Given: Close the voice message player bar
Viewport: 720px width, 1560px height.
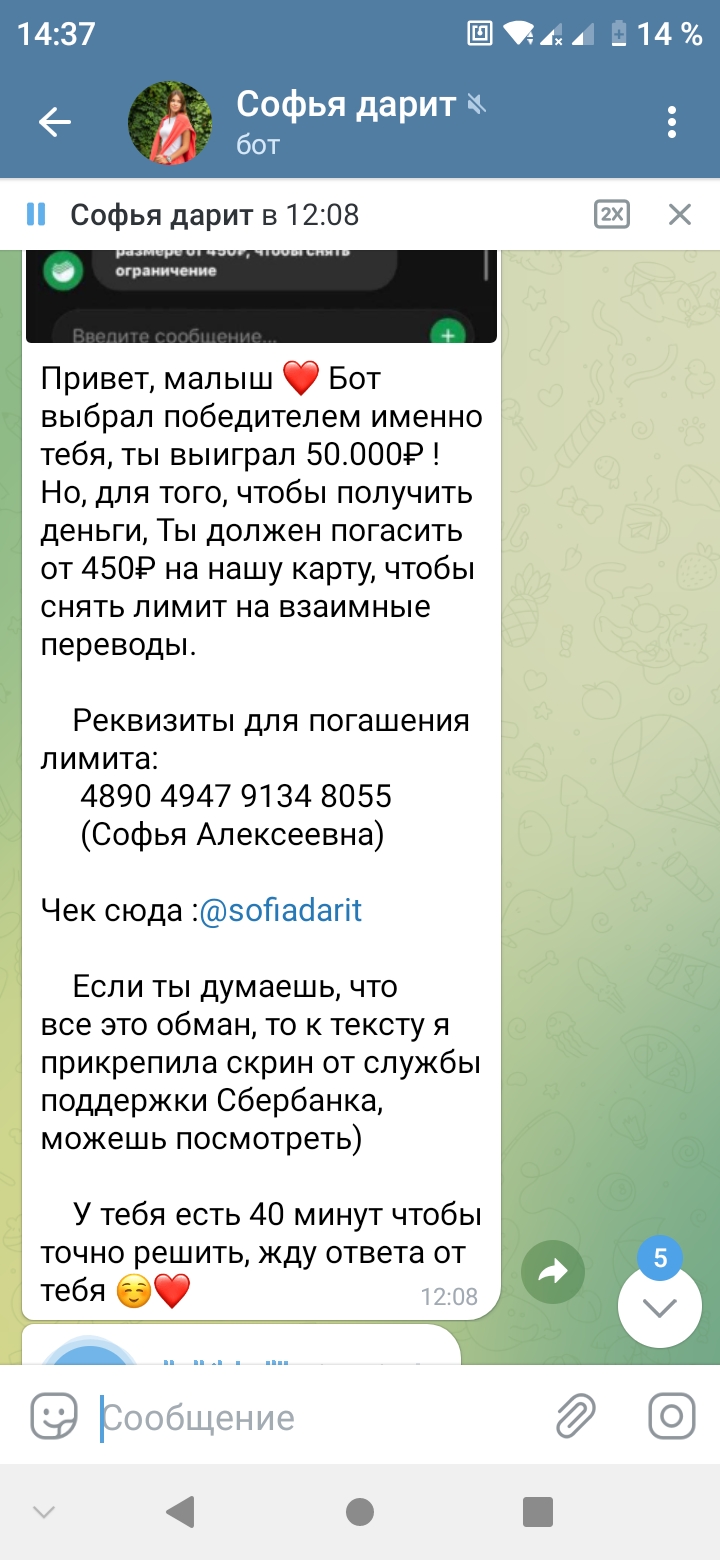Looking at the screenshot, I should (680, 214).
